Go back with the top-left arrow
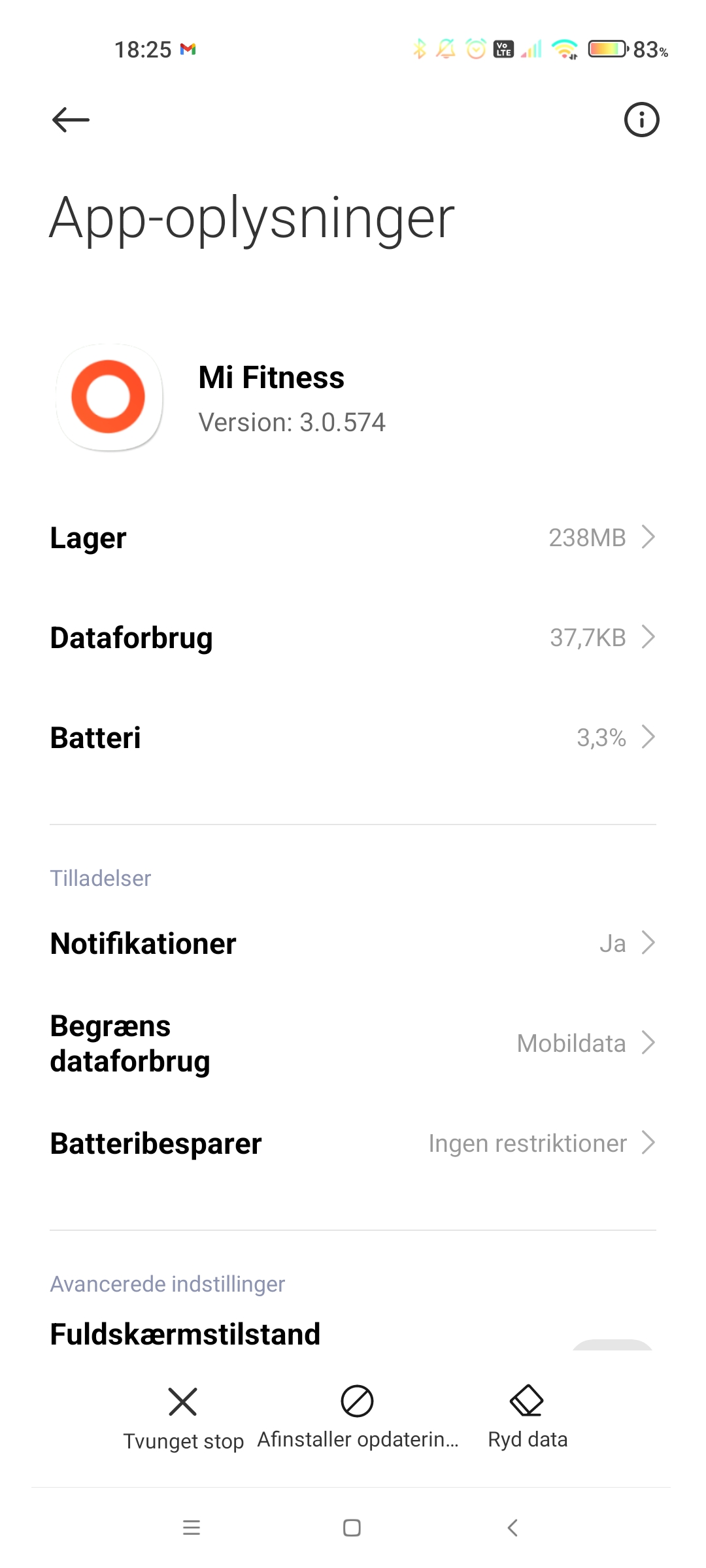This screenshot has height=1568, width=706. (71, 120)
